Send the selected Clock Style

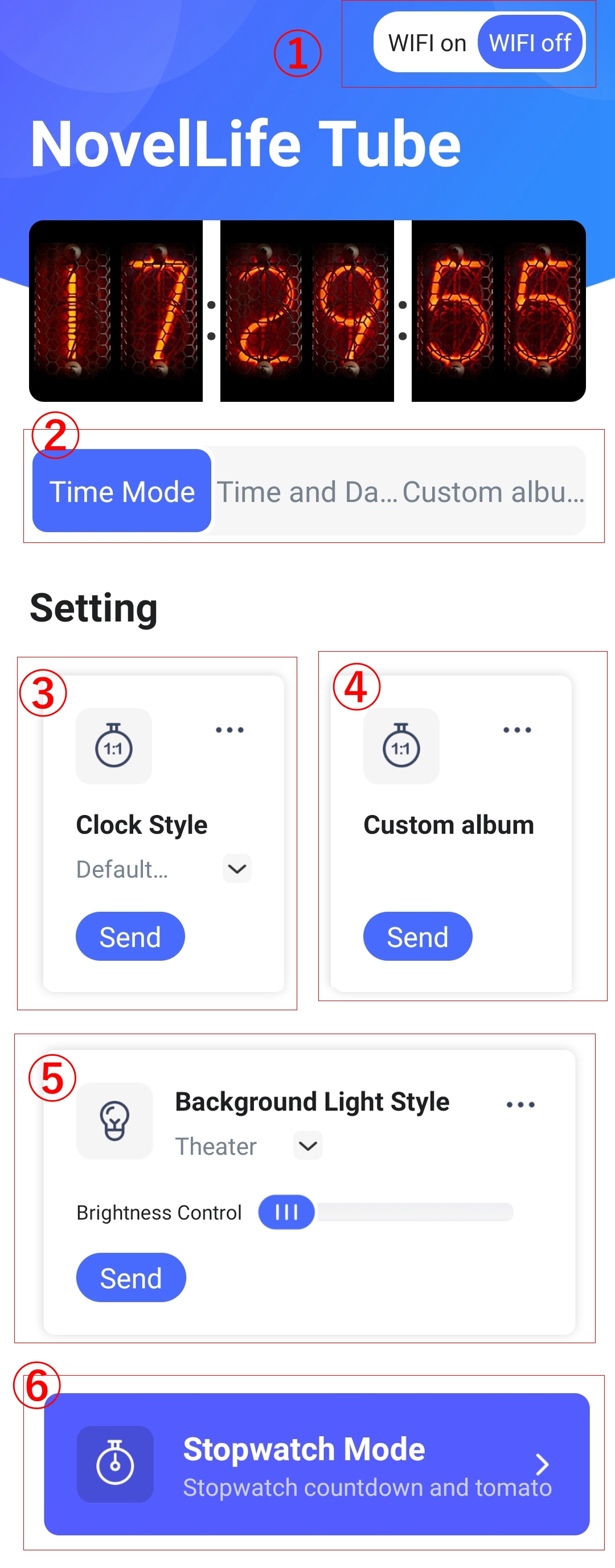click(x=130, y=937)
